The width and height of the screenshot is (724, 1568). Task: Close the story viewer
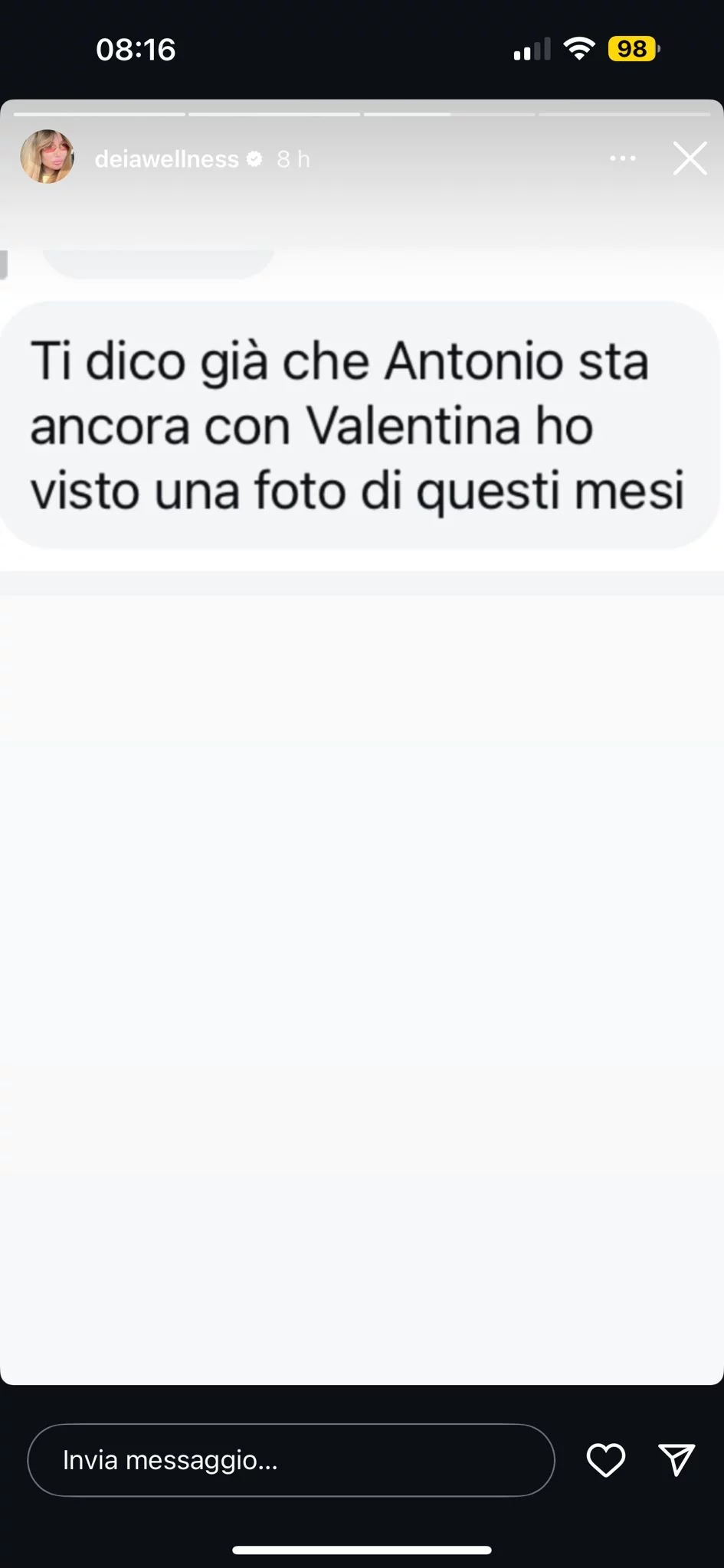[690, 158]
